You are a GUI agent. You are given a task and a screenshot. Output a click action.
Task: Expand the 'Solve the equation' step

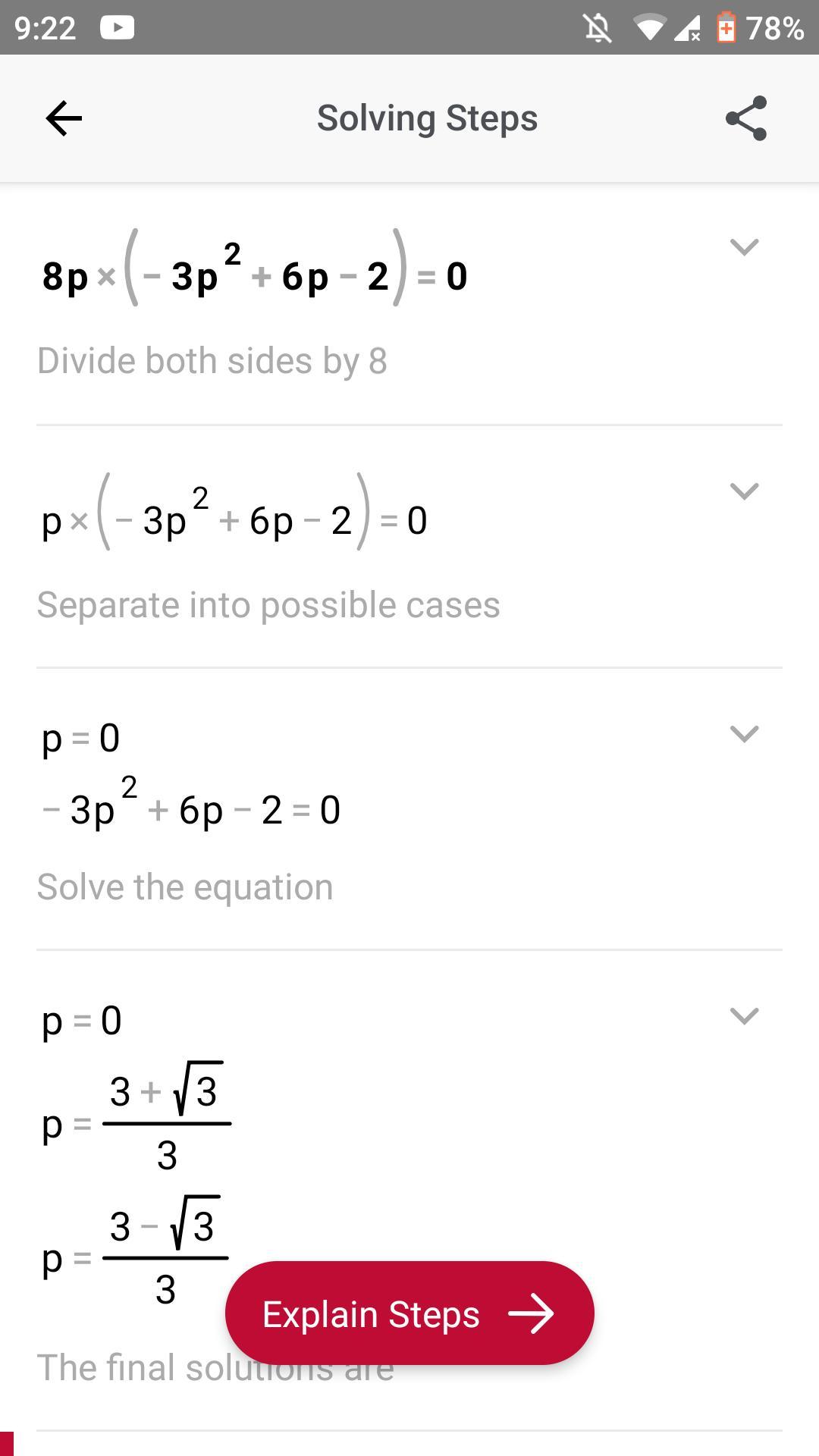coord(744,734)
